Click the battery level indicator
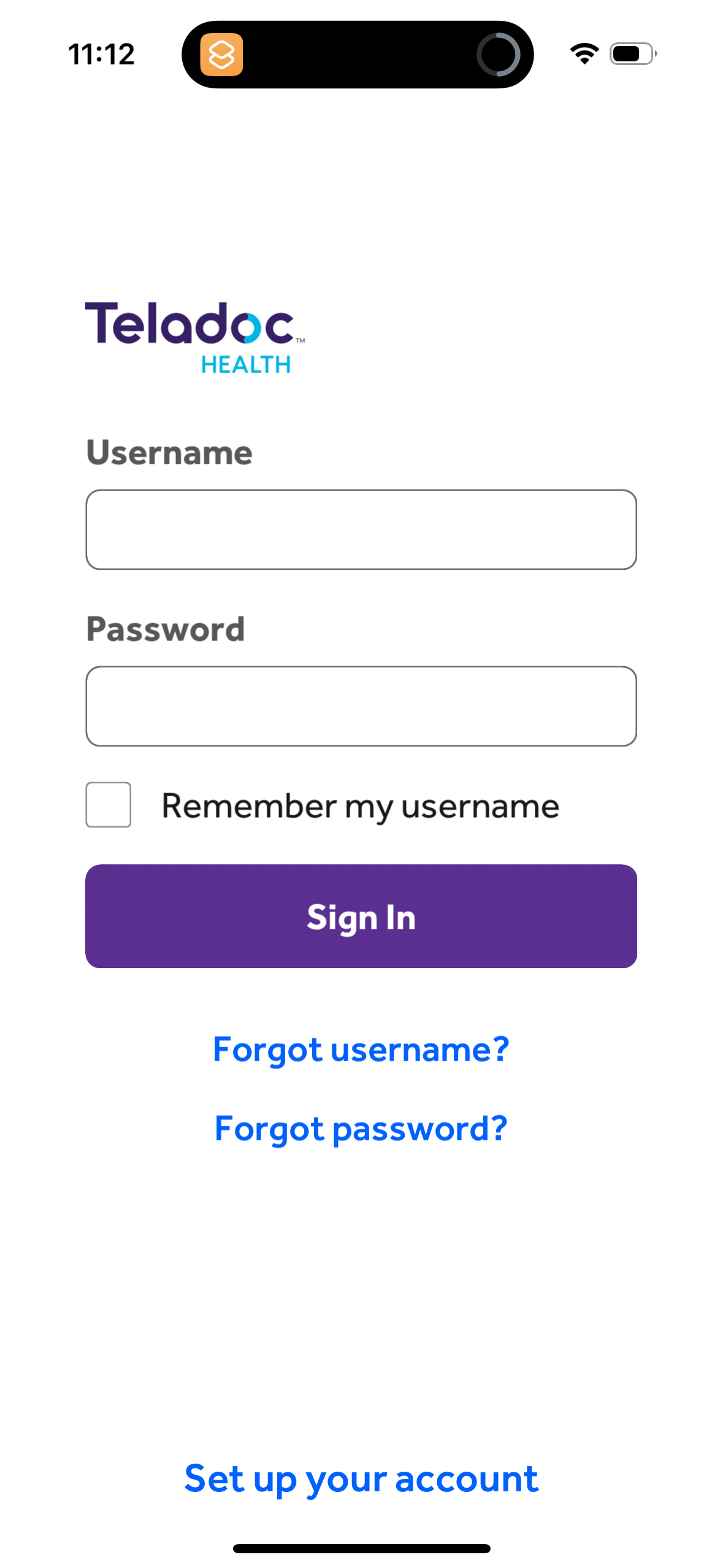723x1568 pixels. [x=630, y=54]
